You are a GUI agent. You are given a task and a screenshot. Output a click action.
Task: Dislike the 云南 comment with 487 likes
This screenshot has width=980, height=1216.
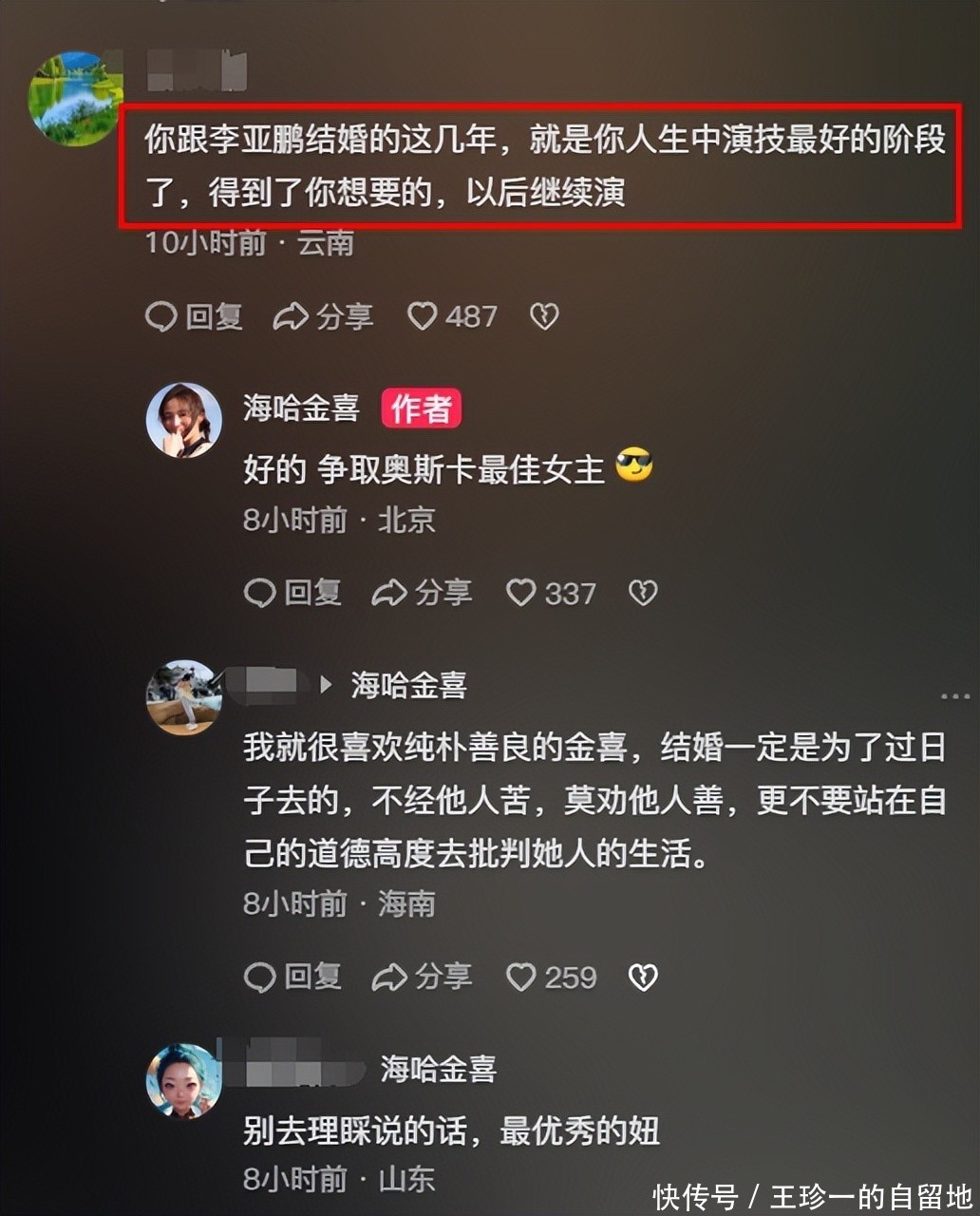click(x=544, y=316)
